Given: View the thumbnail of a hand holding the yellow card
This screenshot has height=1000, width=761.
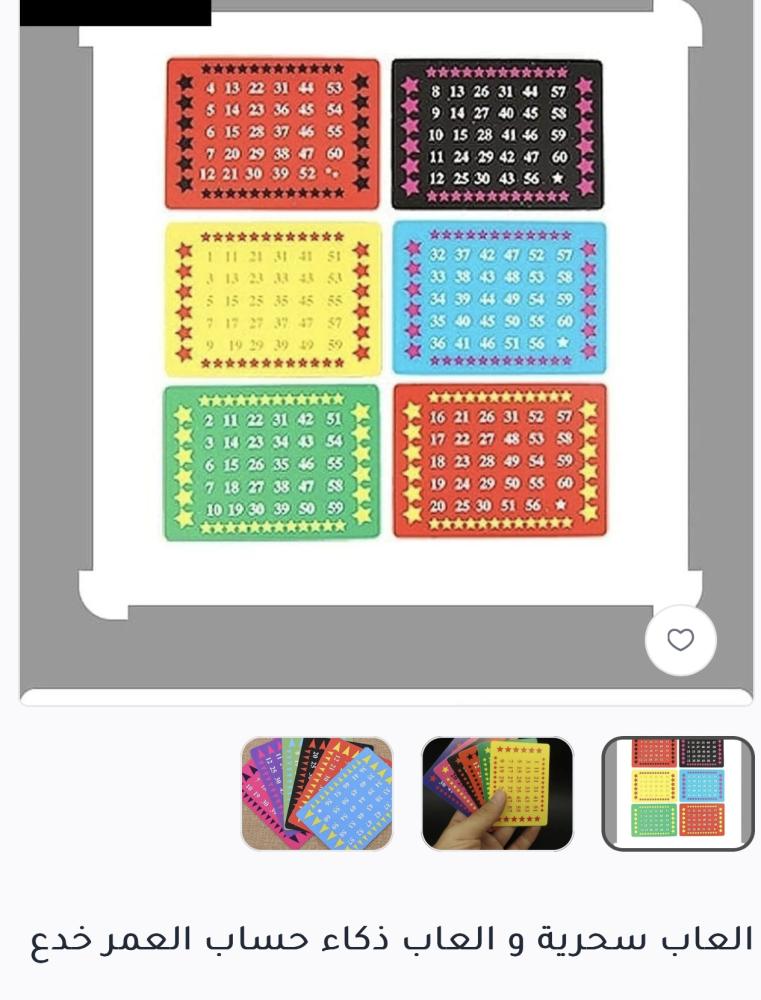Looking at the screenshot, I should (497, 793).
